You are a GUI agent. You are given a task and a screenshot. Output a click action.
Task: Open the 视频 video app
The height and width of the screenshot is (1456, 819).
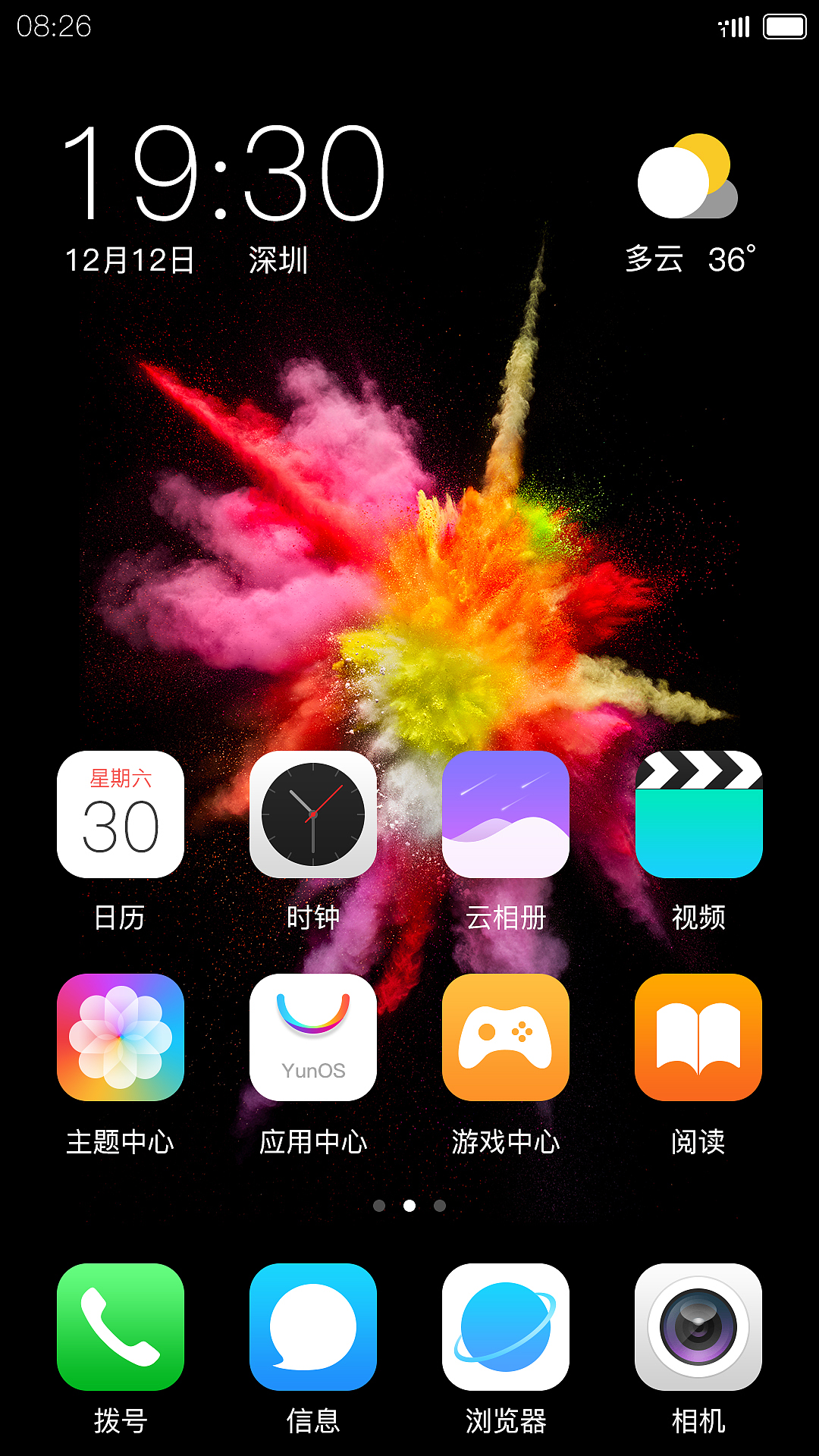click(x=698, y=814)
